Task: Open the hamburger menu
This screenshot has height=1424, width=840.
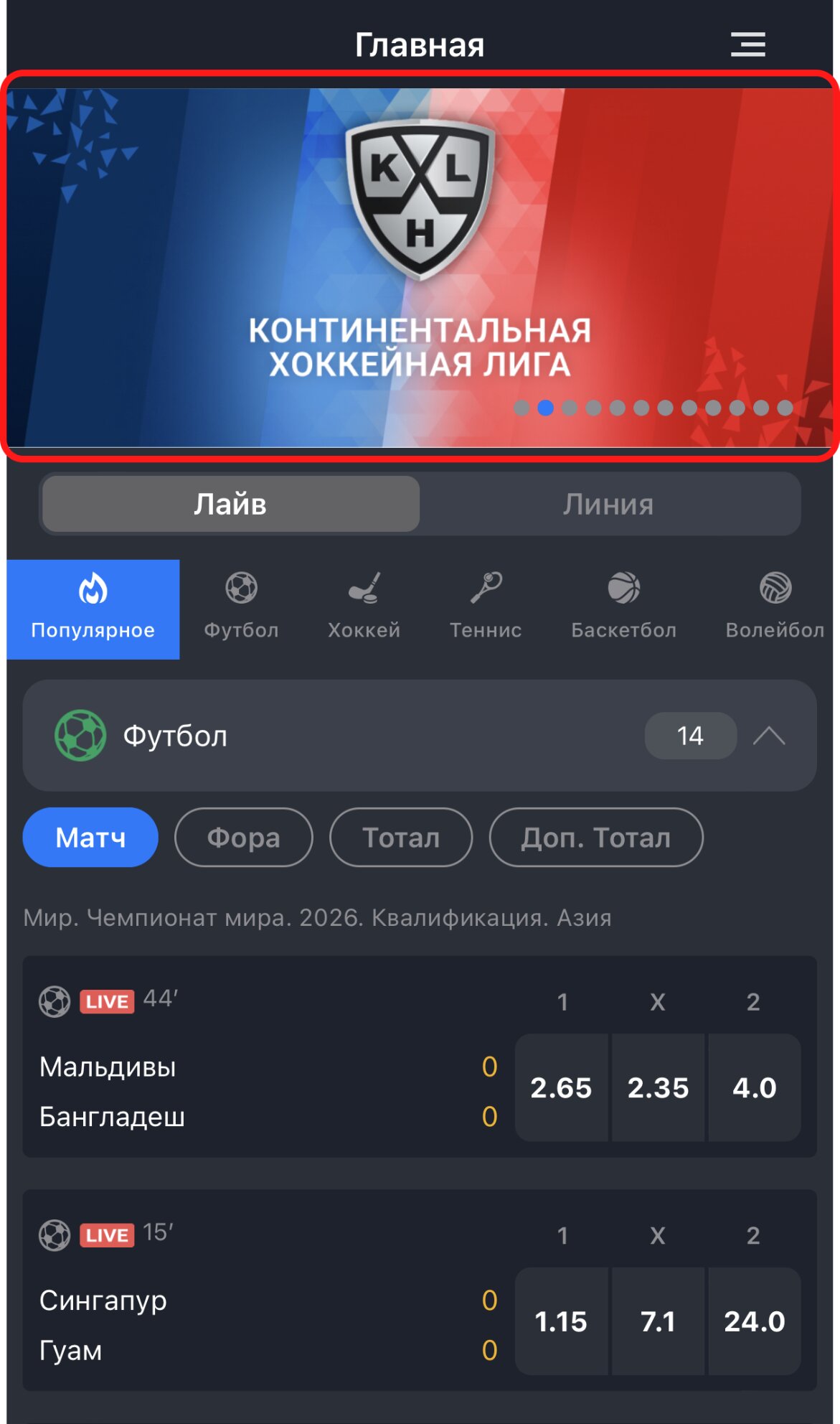Action: [747, 44]
